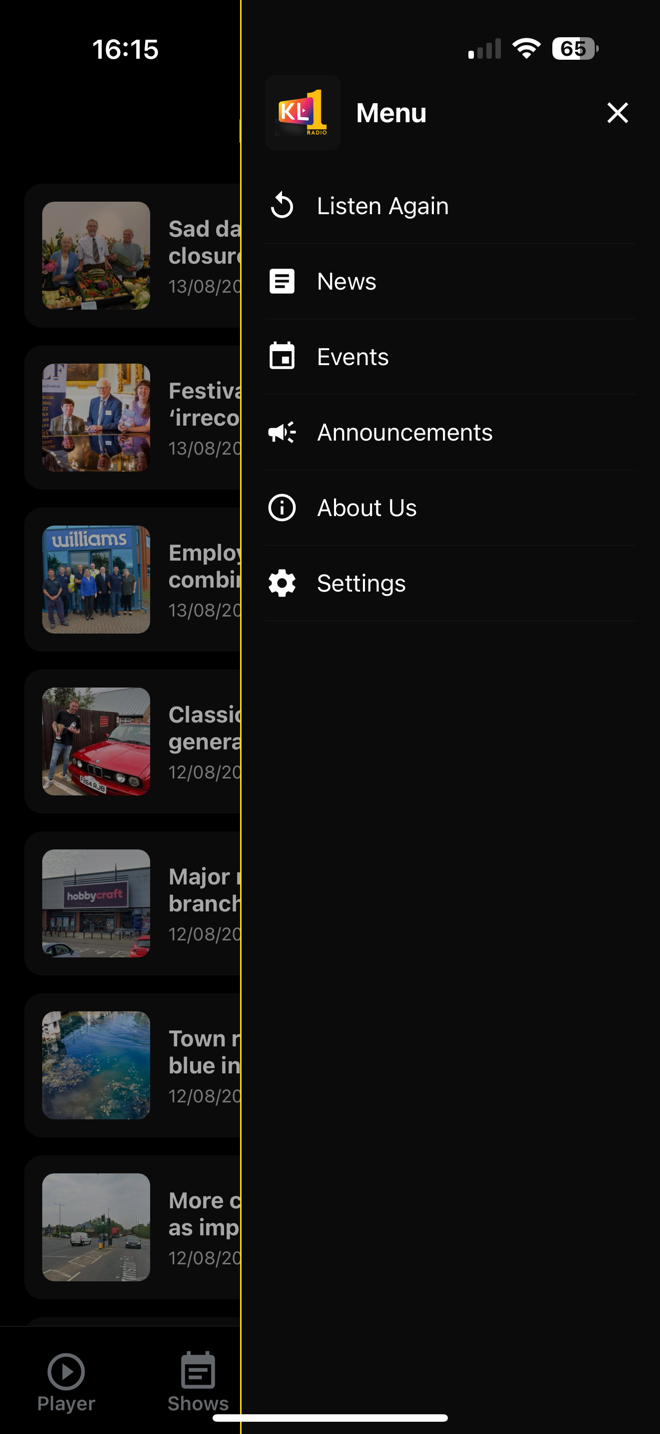The height and width of the screenshot is (1434, 660).
Task: View Announcements
Action: pos(404,433)
